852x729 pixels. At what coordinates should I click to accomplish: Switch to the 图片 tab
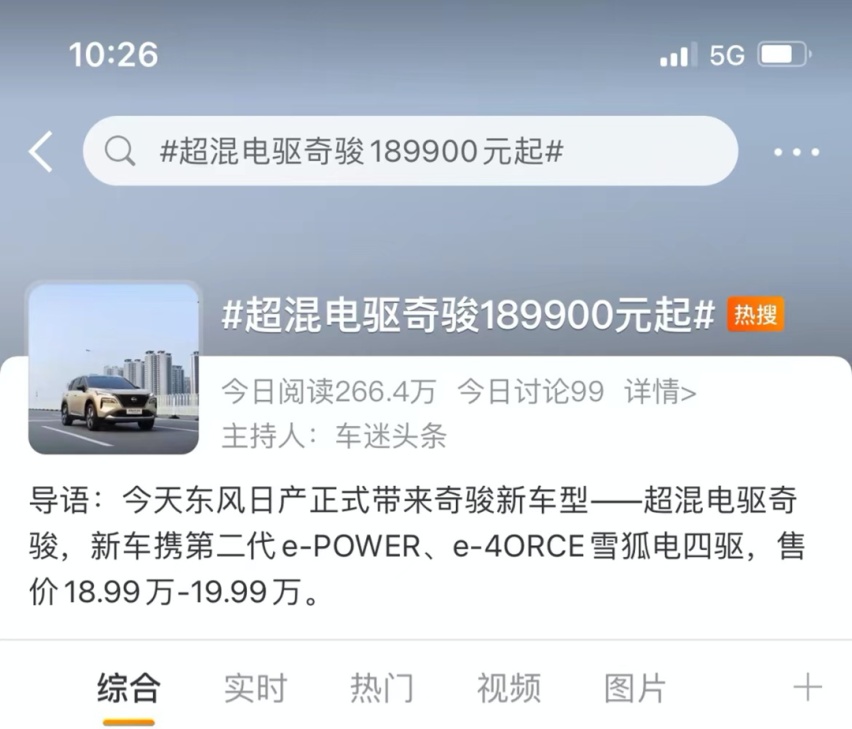tap(635, 688)
